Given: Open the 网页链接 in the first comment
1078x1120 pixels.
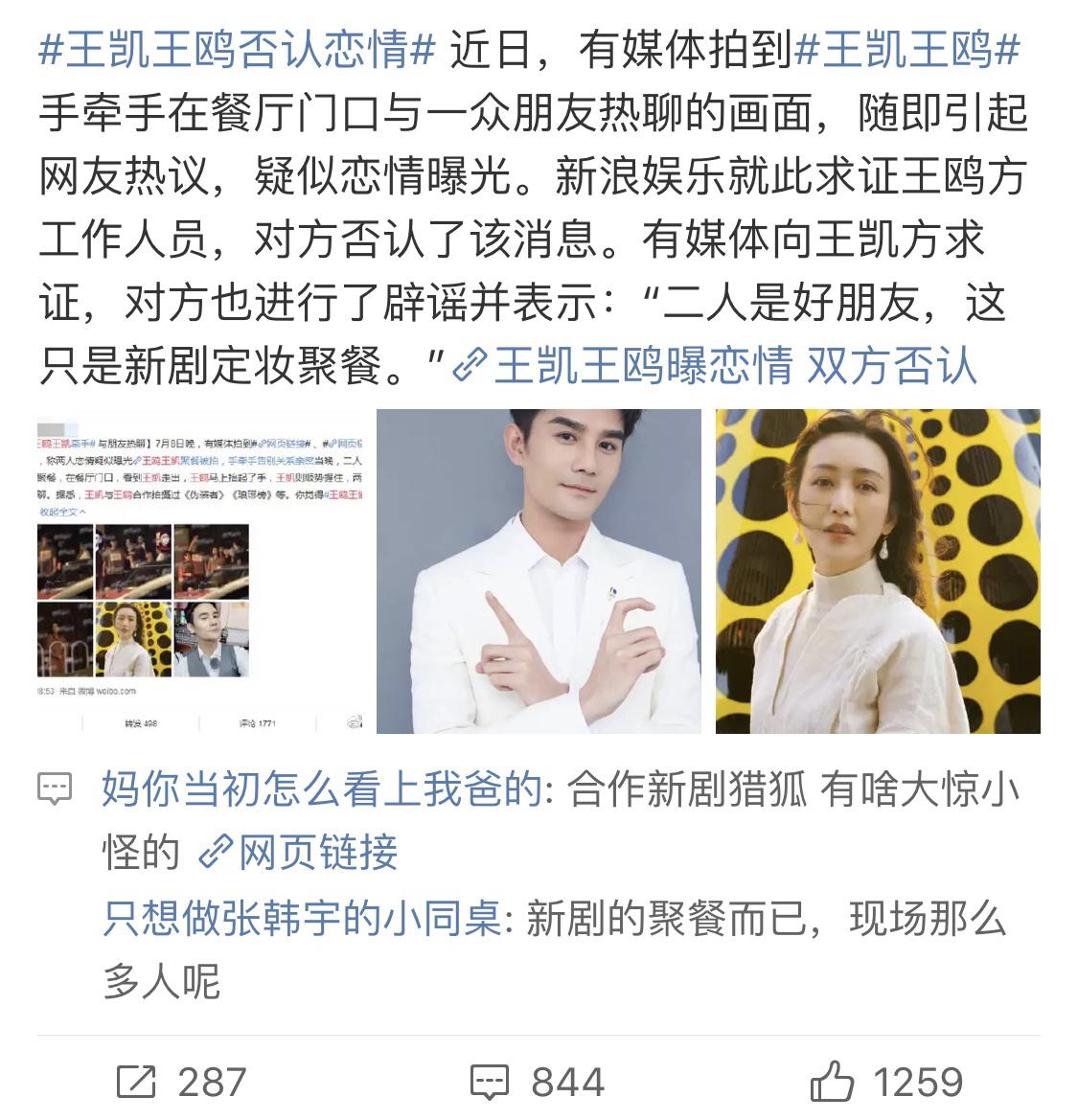Looking at the screenshot, I should (298, 852).
